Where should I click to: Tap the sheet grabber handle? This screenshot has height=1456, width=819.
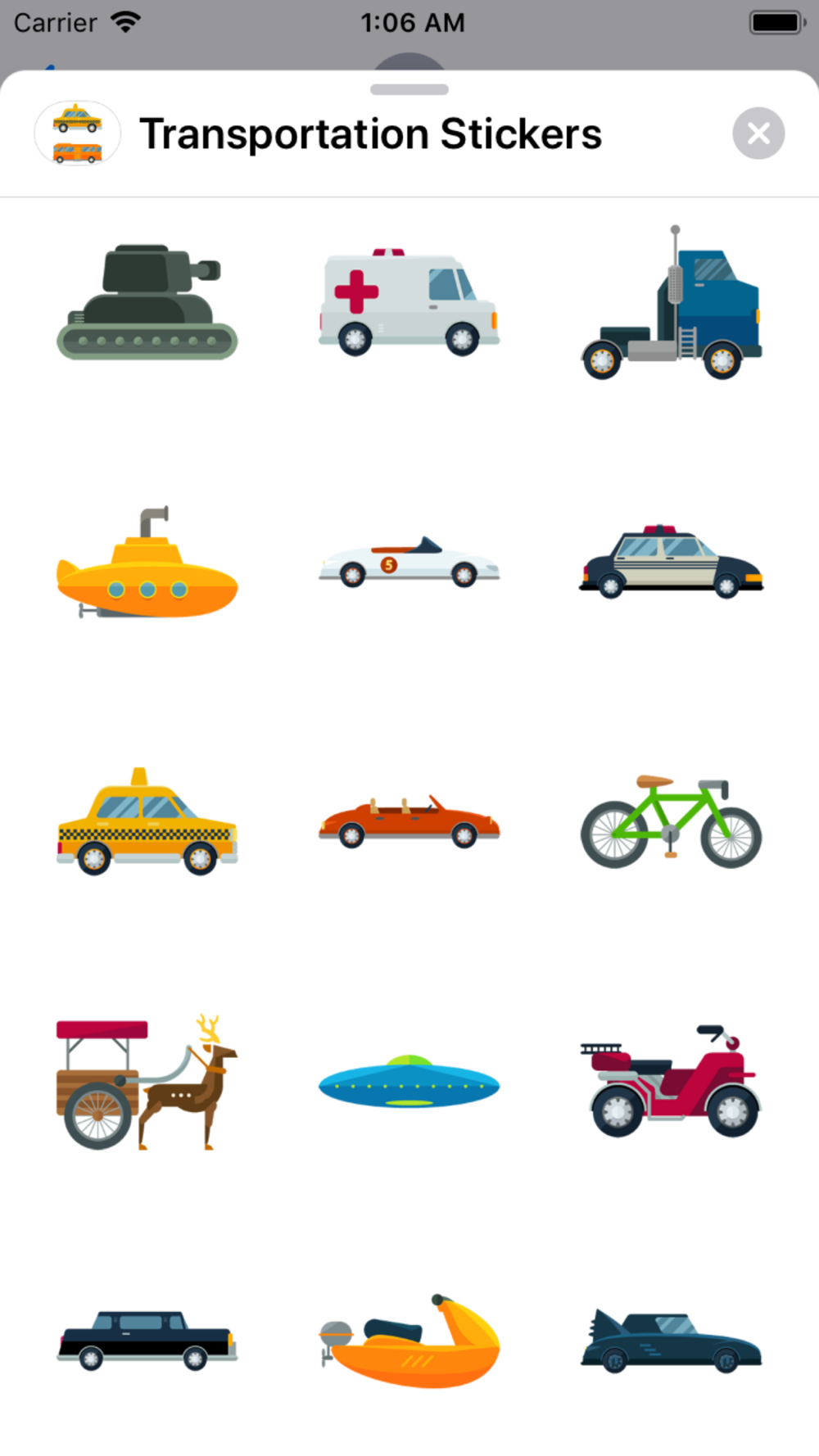pos(409,89)
